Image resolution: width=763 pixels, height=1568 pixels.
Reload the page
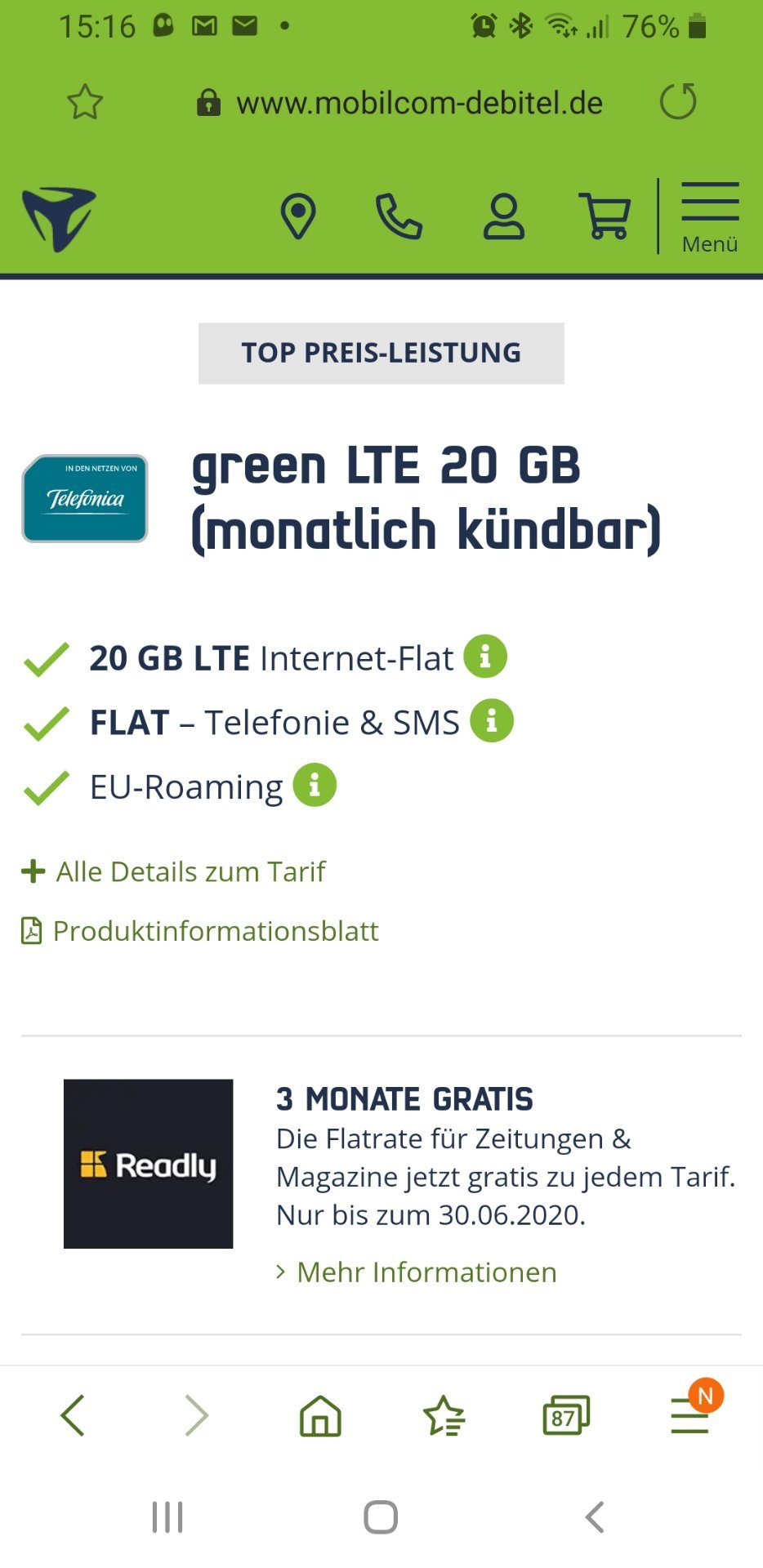(x=678, y=102)
